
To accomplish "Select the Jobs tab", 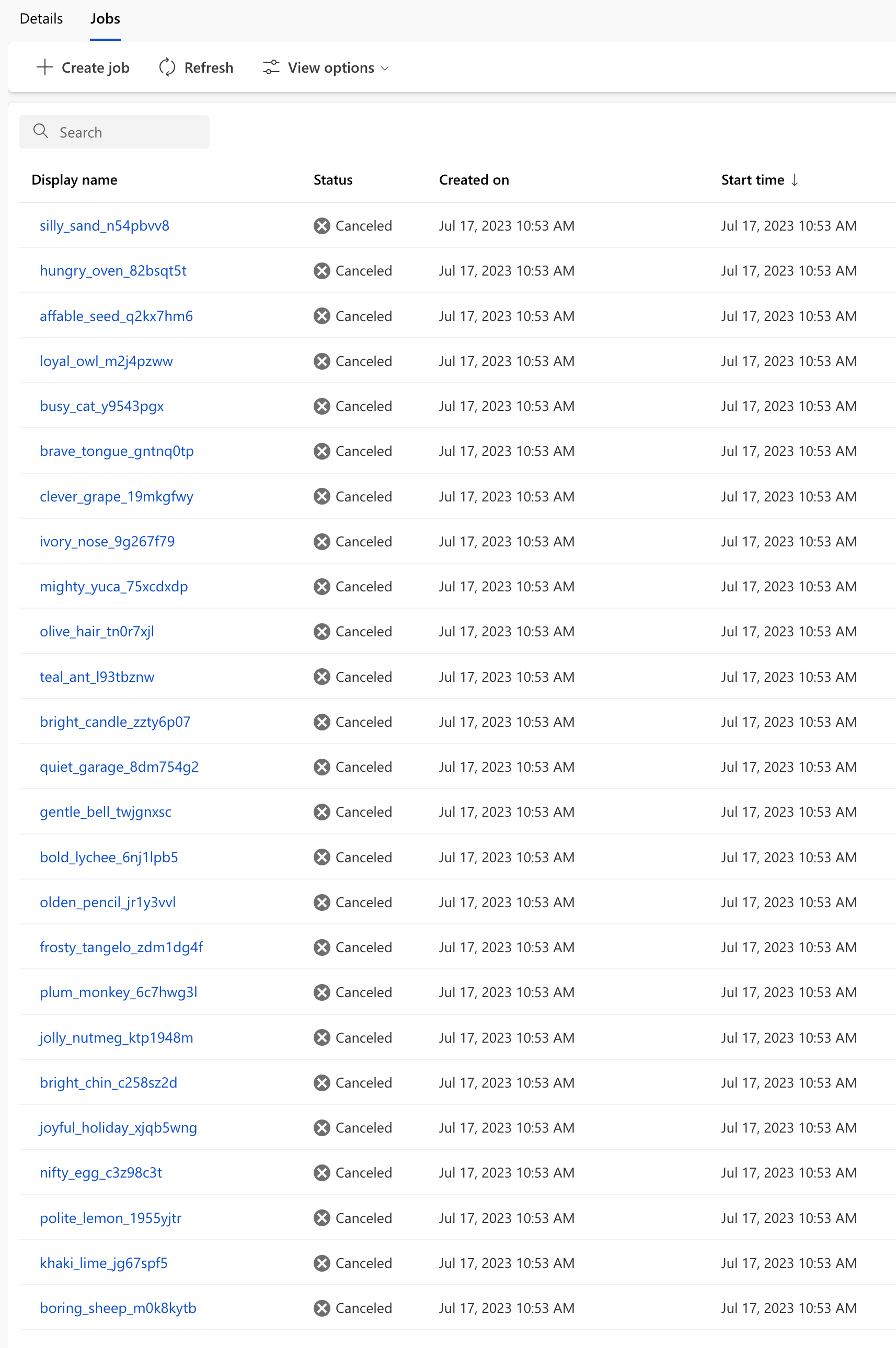I will 105,19.
